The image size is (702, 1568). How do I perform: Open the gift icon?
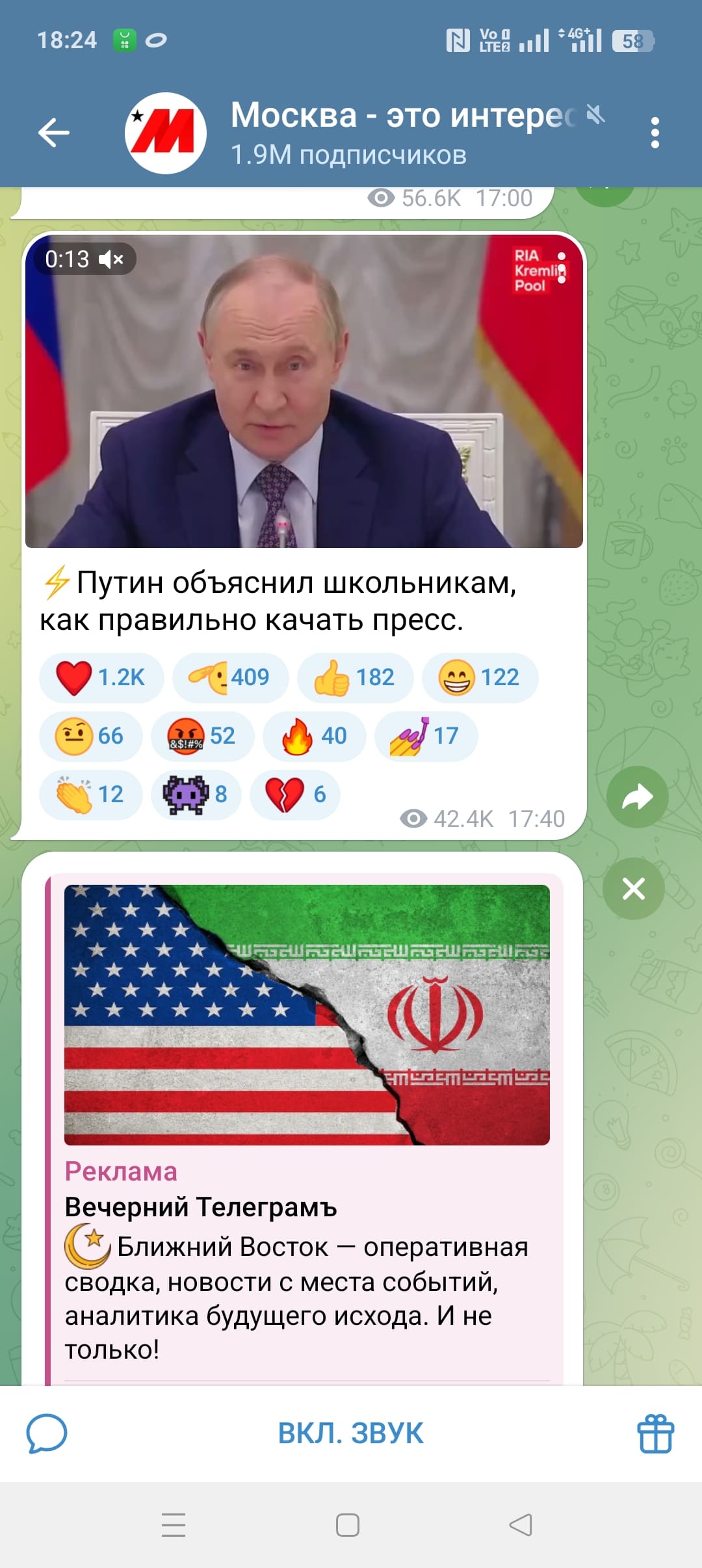pyautogui.click(x=655, y=1433)
